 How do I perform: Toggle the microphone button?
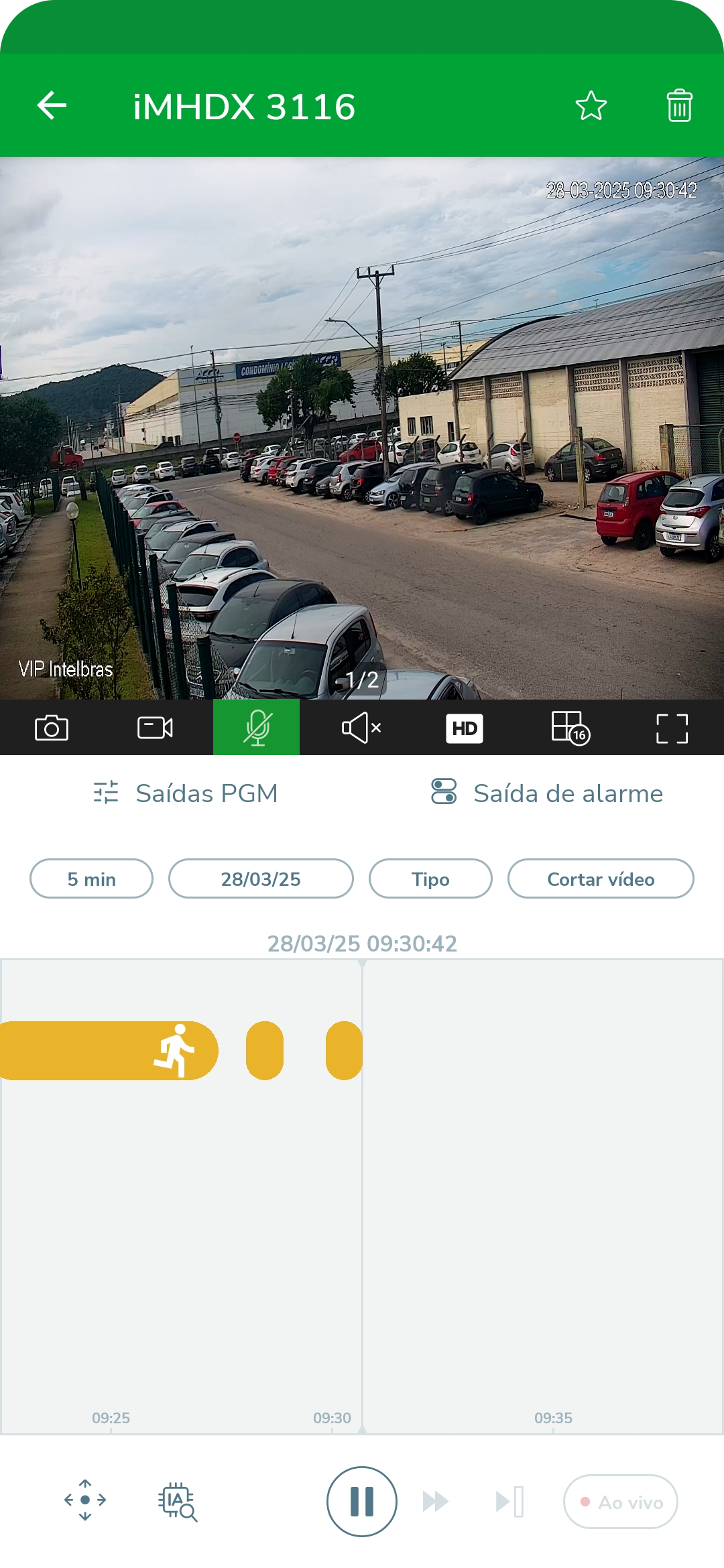click(257, 728)
